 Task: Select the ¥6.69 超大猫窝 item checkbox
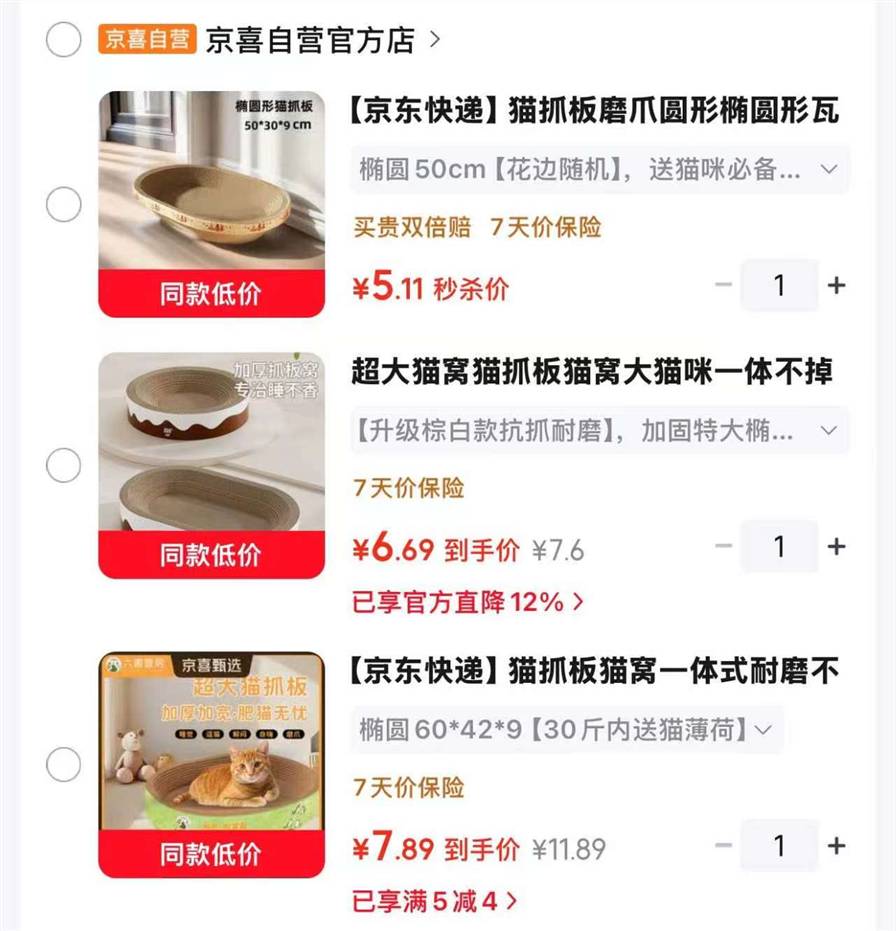(x=64, y=465)
